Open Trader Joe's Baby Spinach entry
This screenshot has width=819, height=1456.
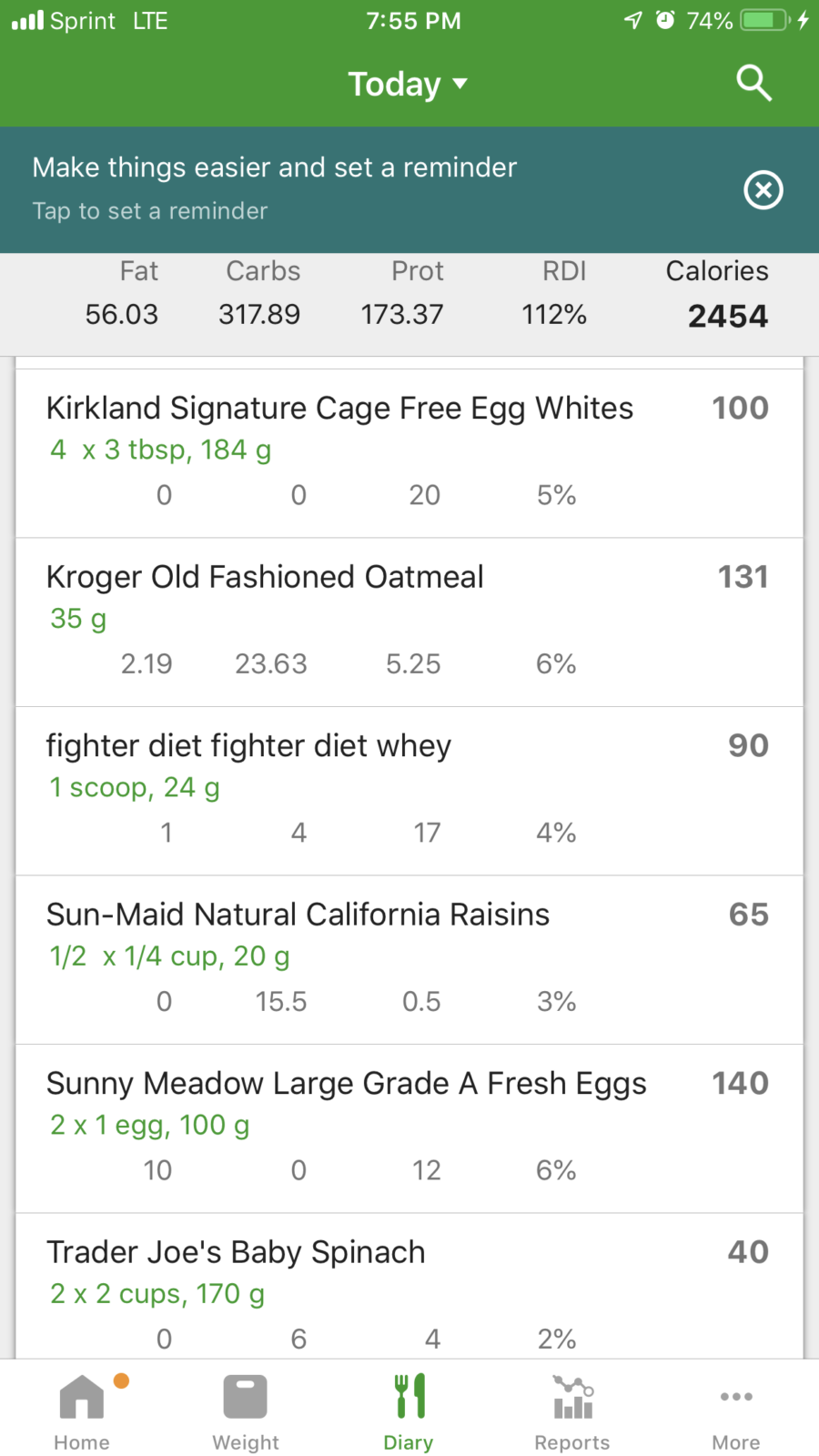(409, 1286)
